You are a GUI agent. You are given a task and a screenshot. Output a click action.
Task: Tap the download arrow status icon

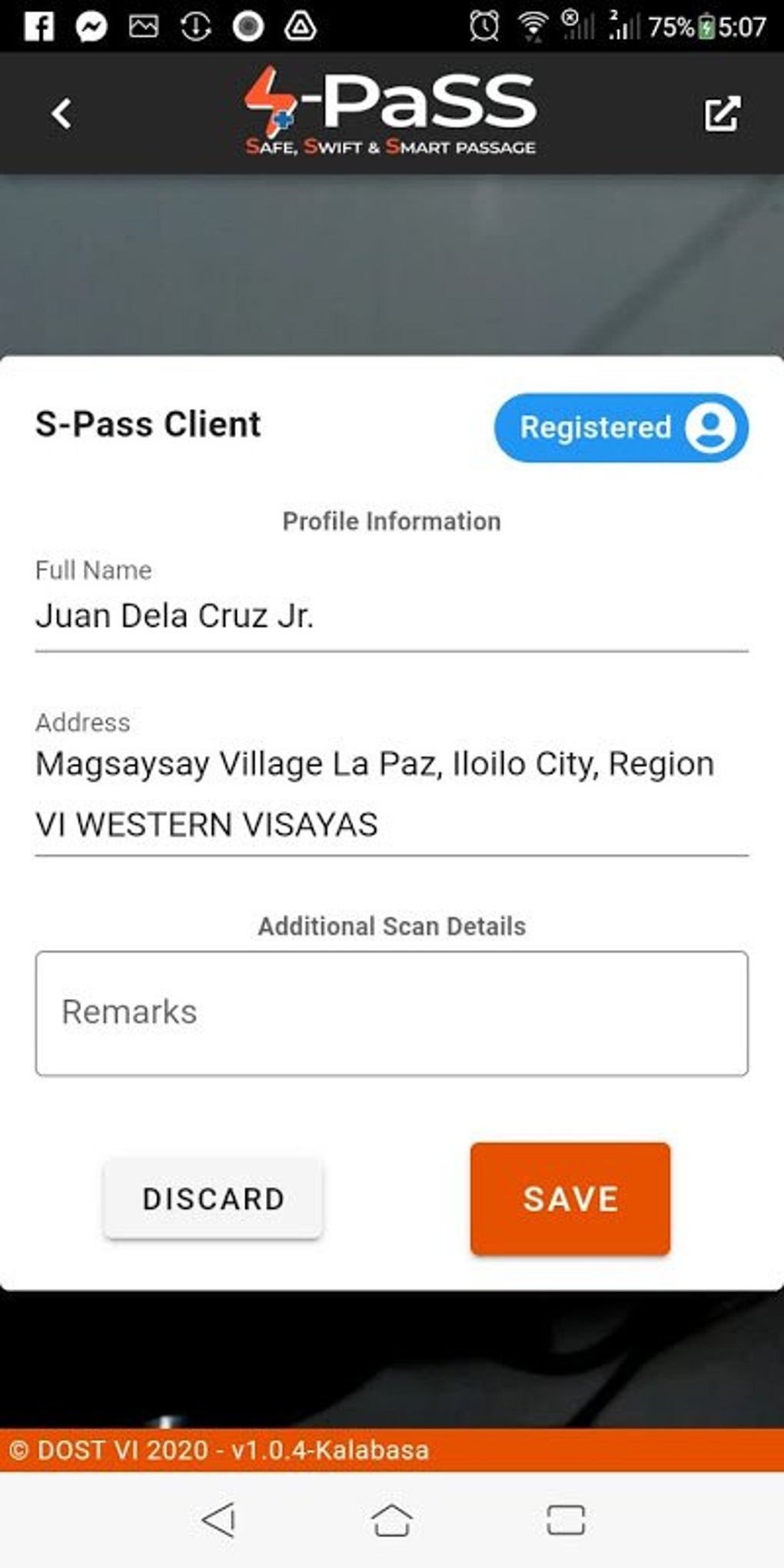coord(196,25)
